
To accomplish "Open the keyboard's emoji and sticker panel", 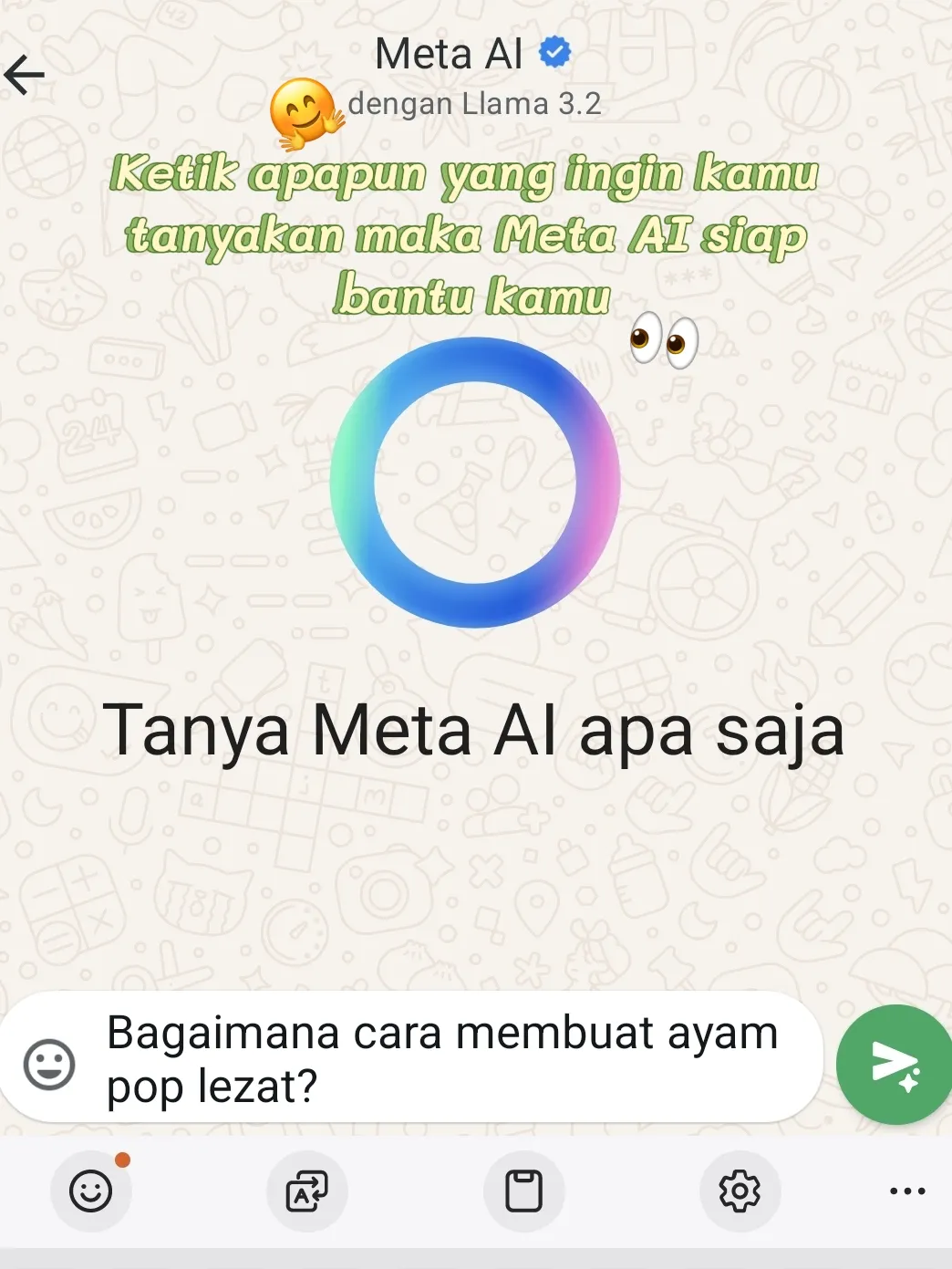I will point(91,1191).
